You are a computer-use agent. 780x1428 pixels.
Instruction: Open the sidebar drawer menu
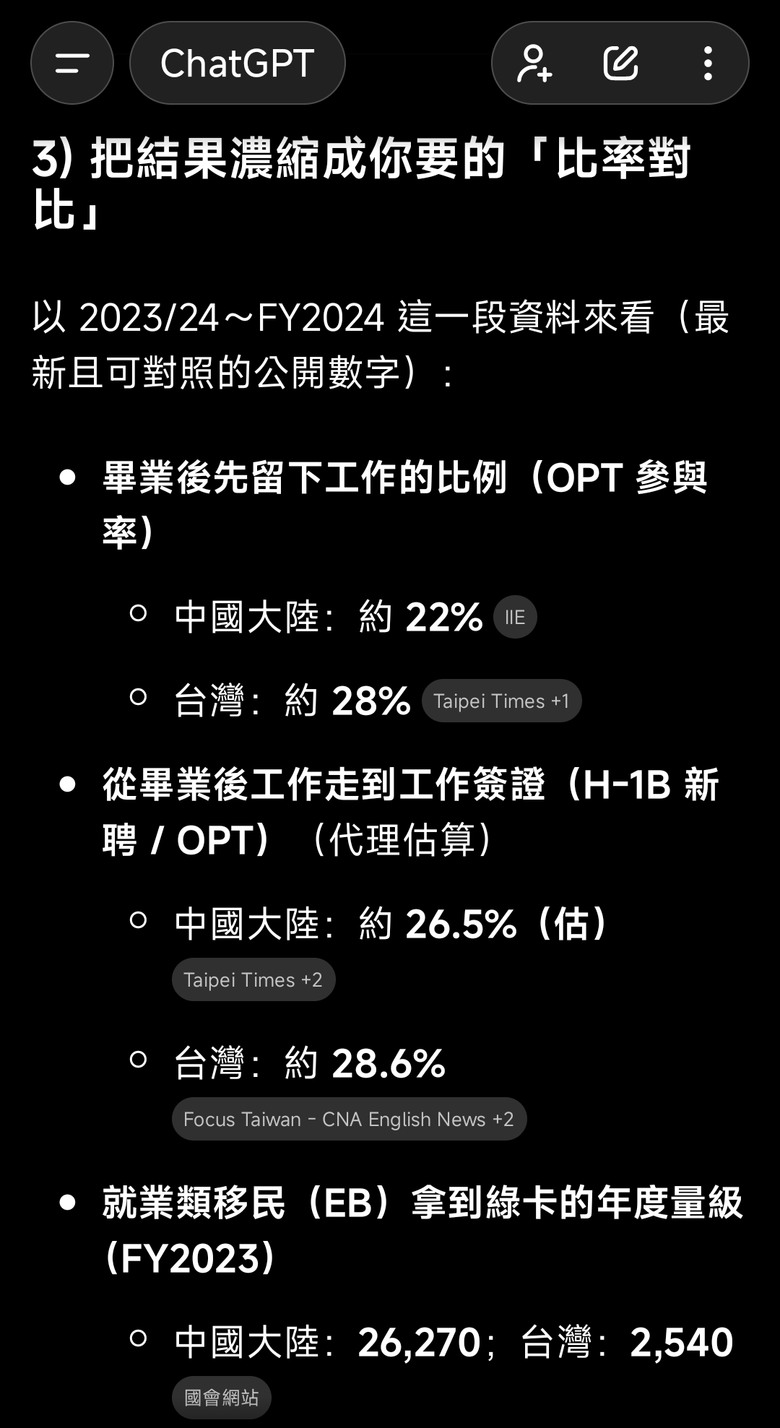72,63
